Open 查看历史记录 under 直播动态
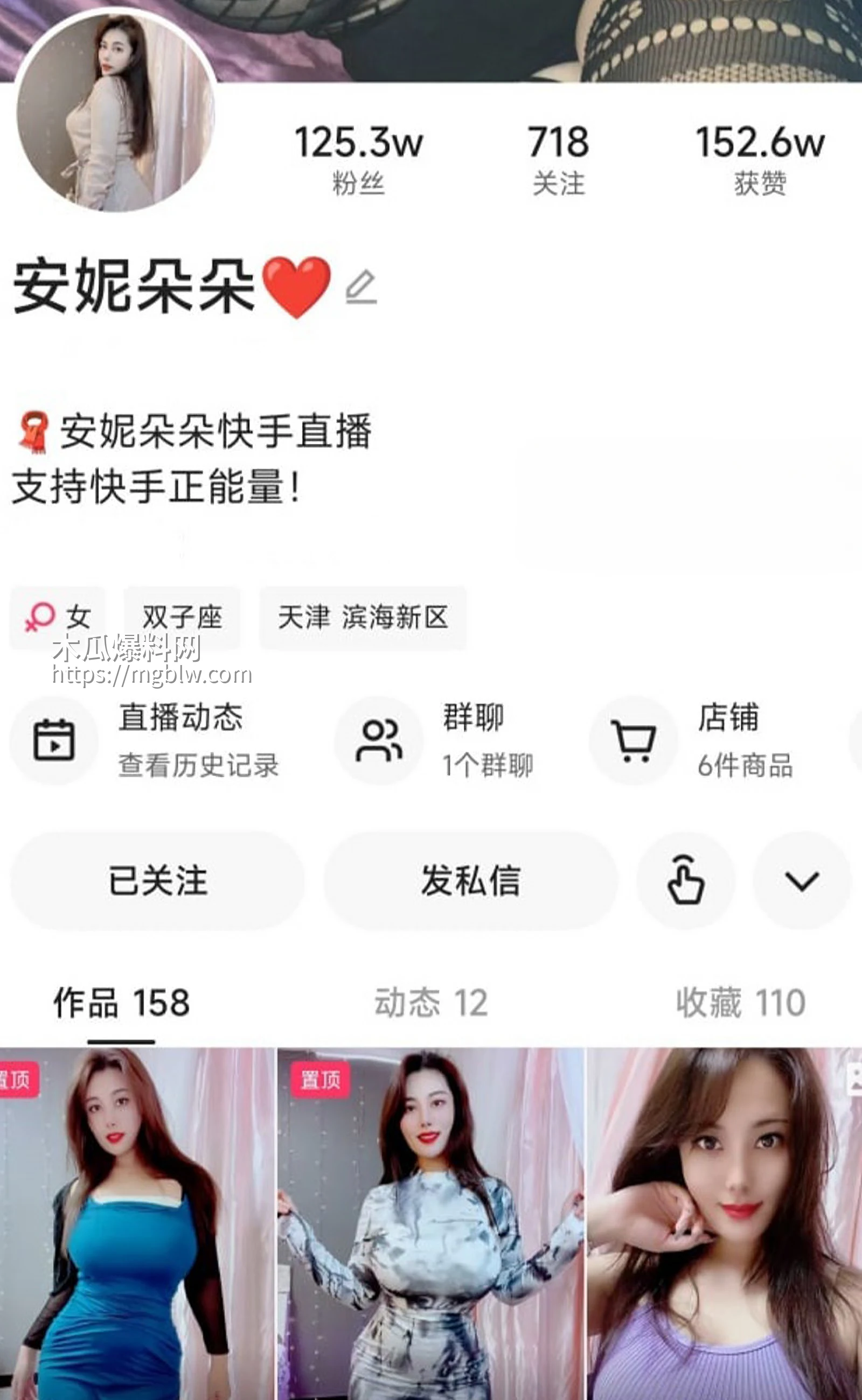The height and width of the screenshot is (1400, 862). coord(199,767)
